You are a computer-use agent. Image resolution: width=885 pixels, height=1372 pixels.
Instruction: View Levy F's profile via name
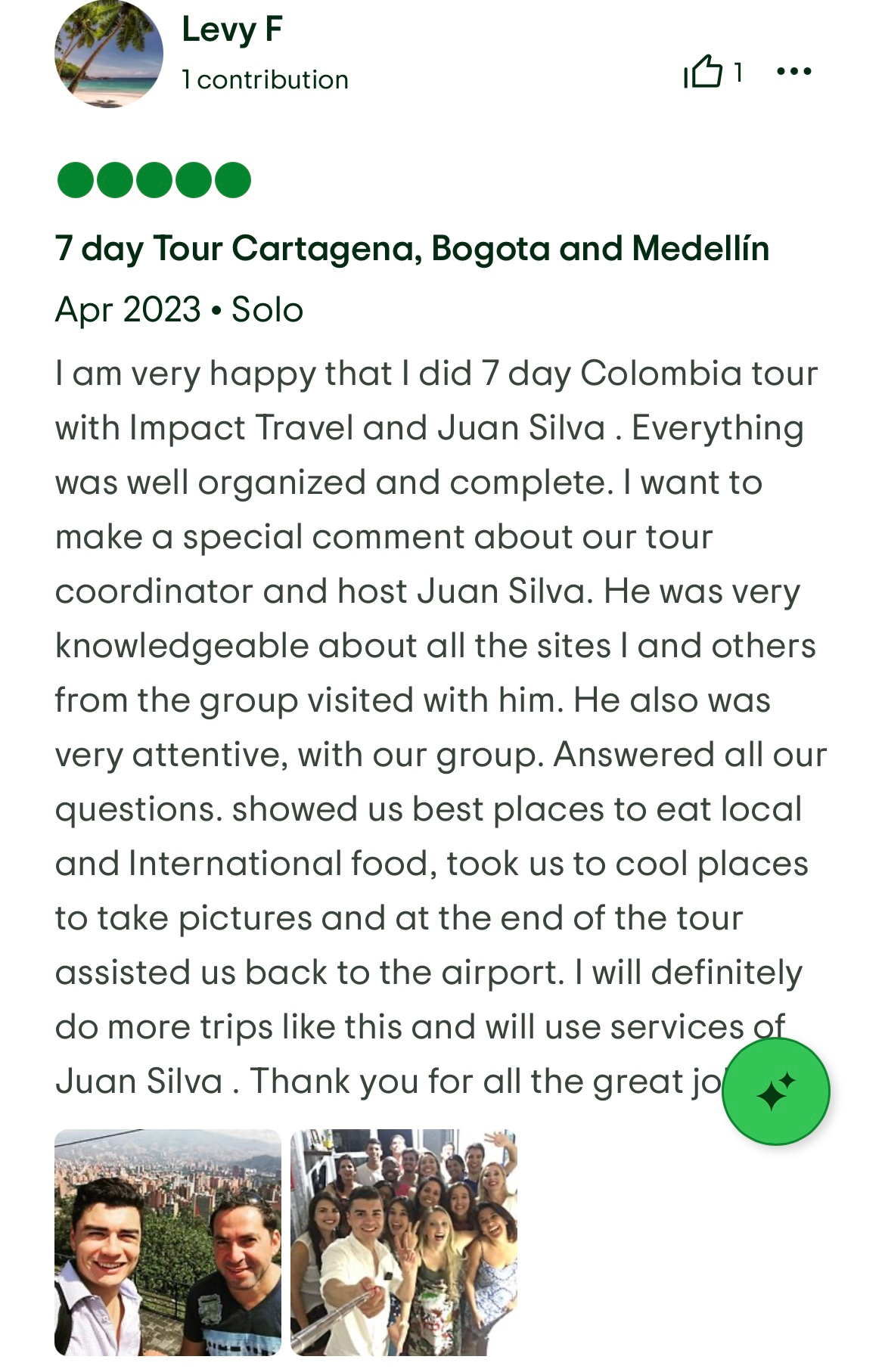pyautogui.click(x=231, y=30)
